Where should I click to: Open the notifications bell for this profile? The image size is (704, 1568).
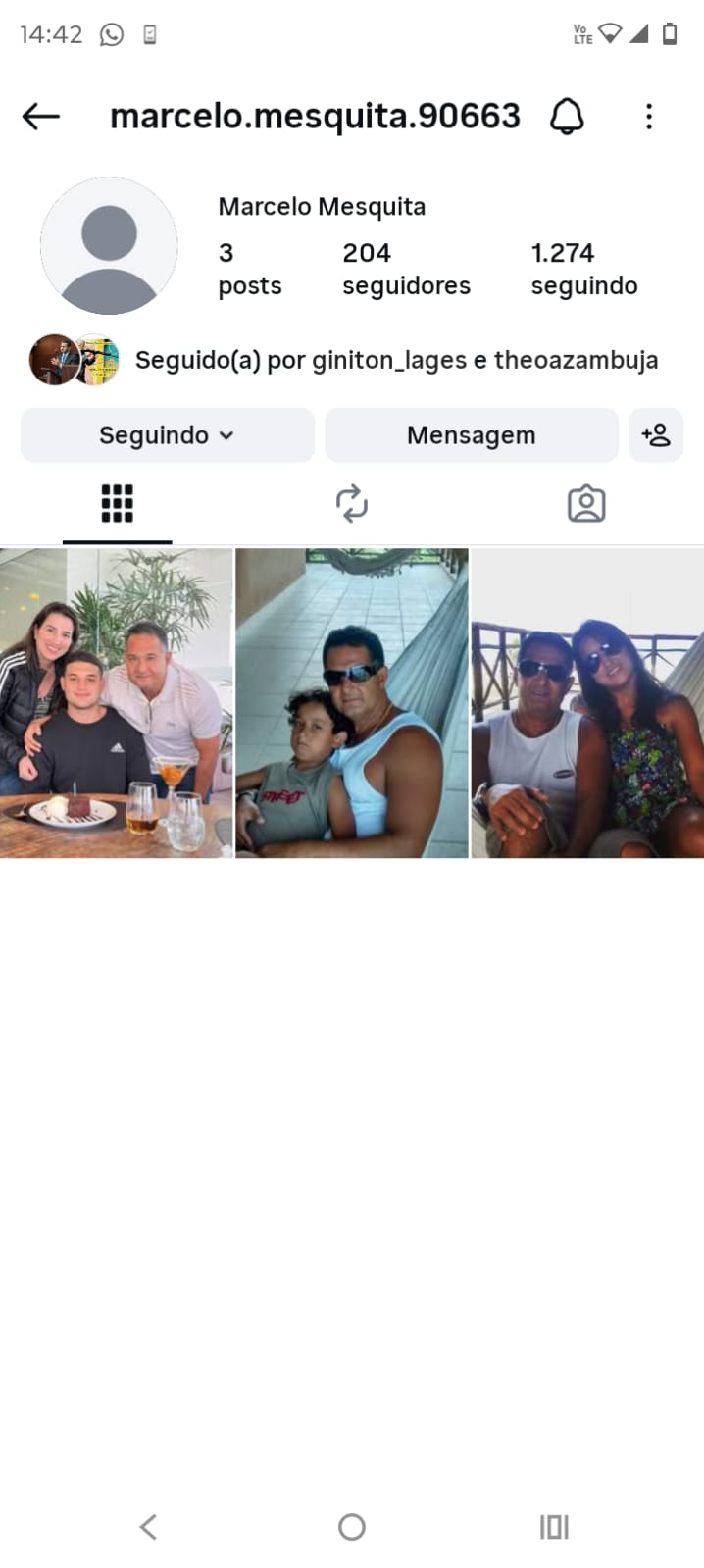tap(567, 117)
